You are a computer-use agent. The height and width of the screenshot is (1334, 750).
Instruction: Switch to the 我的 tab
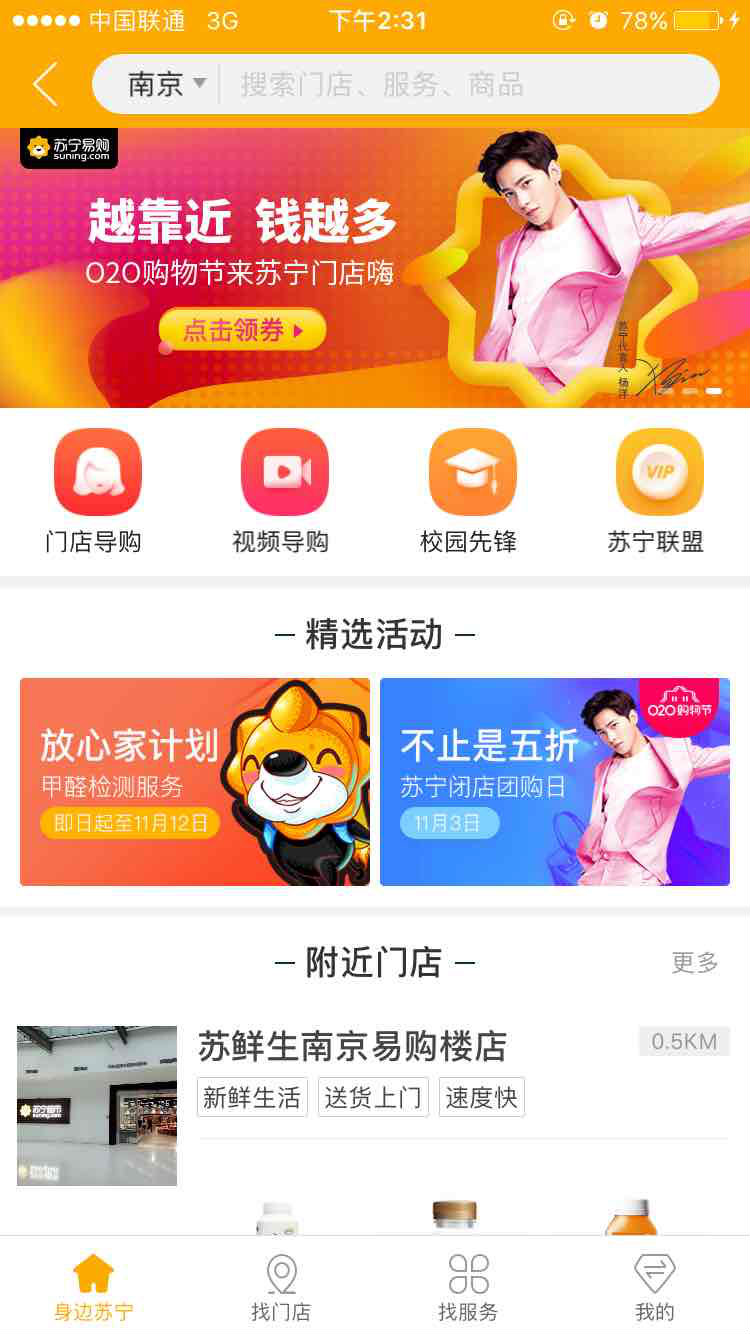click(655, 1289)
